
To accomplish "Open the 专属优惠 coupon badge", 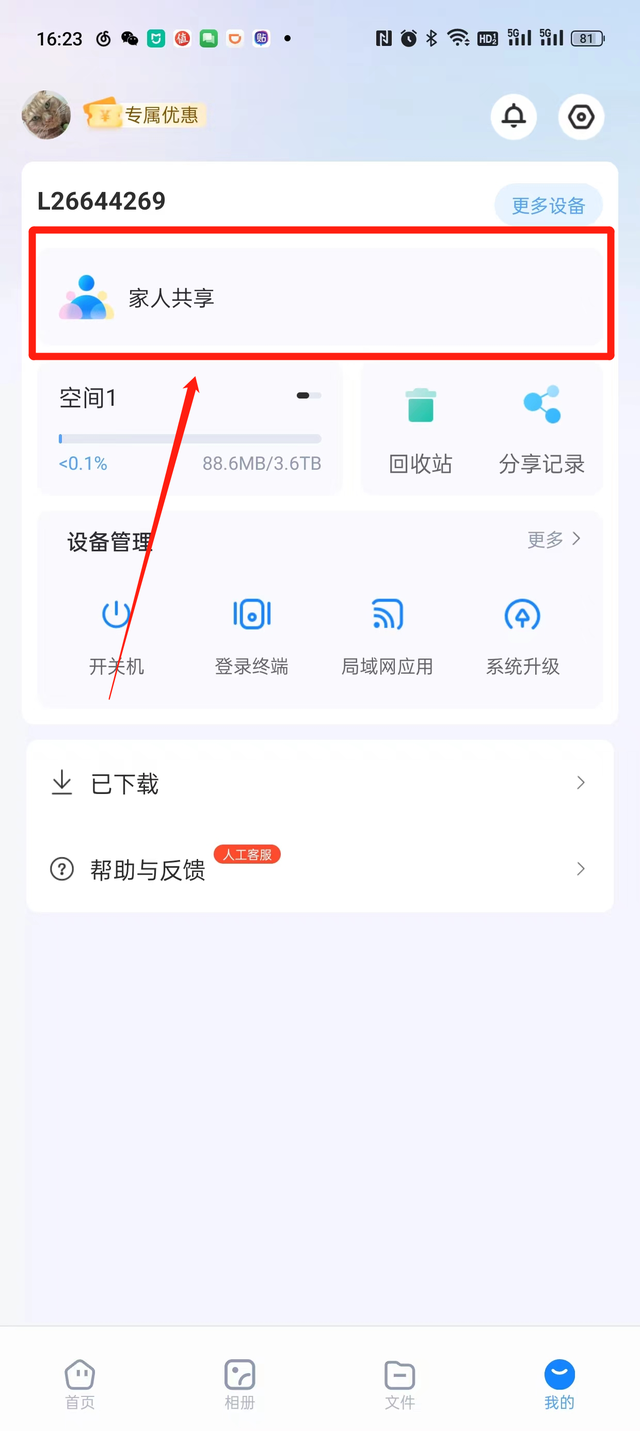I will coord(146,115).
